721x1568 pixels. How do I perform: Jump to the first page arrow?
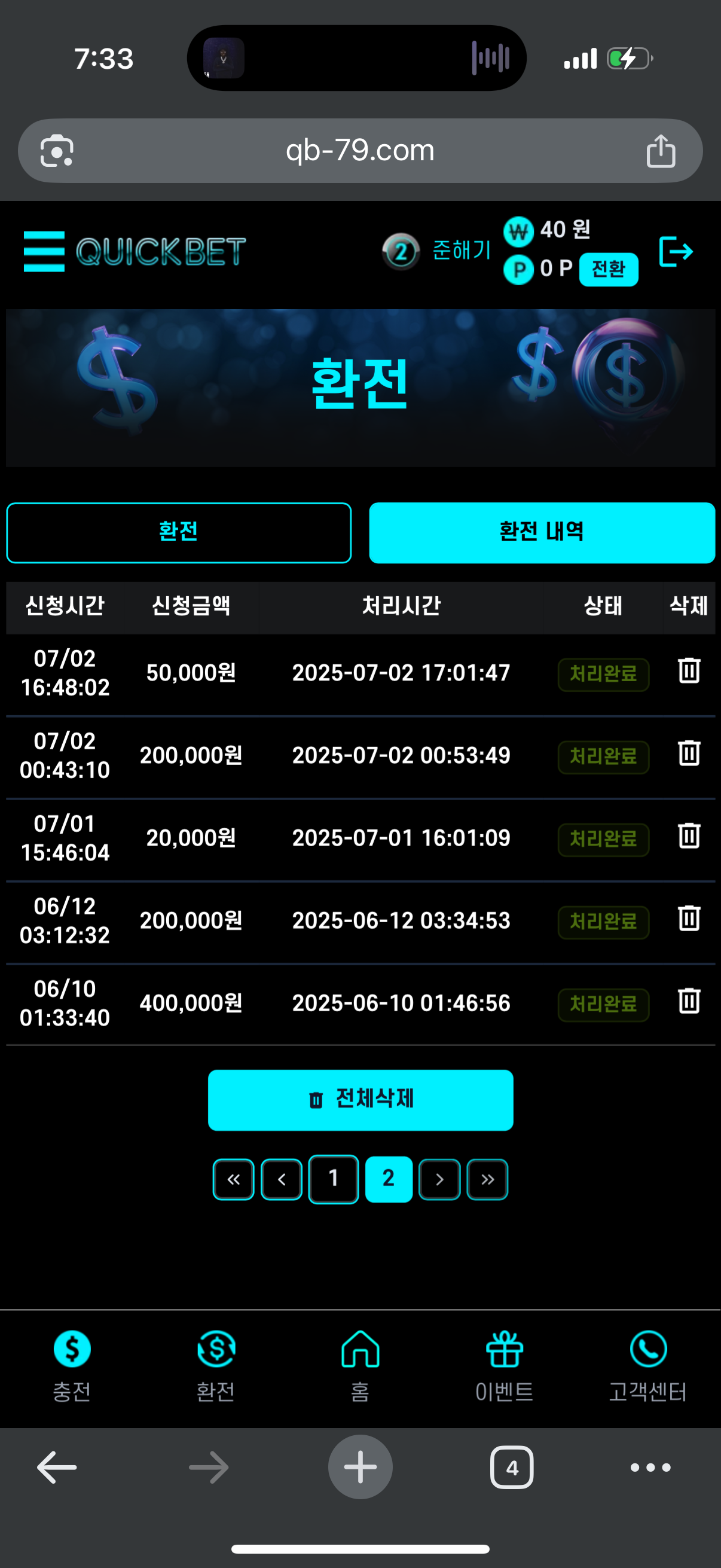(x=233, y=1179)
